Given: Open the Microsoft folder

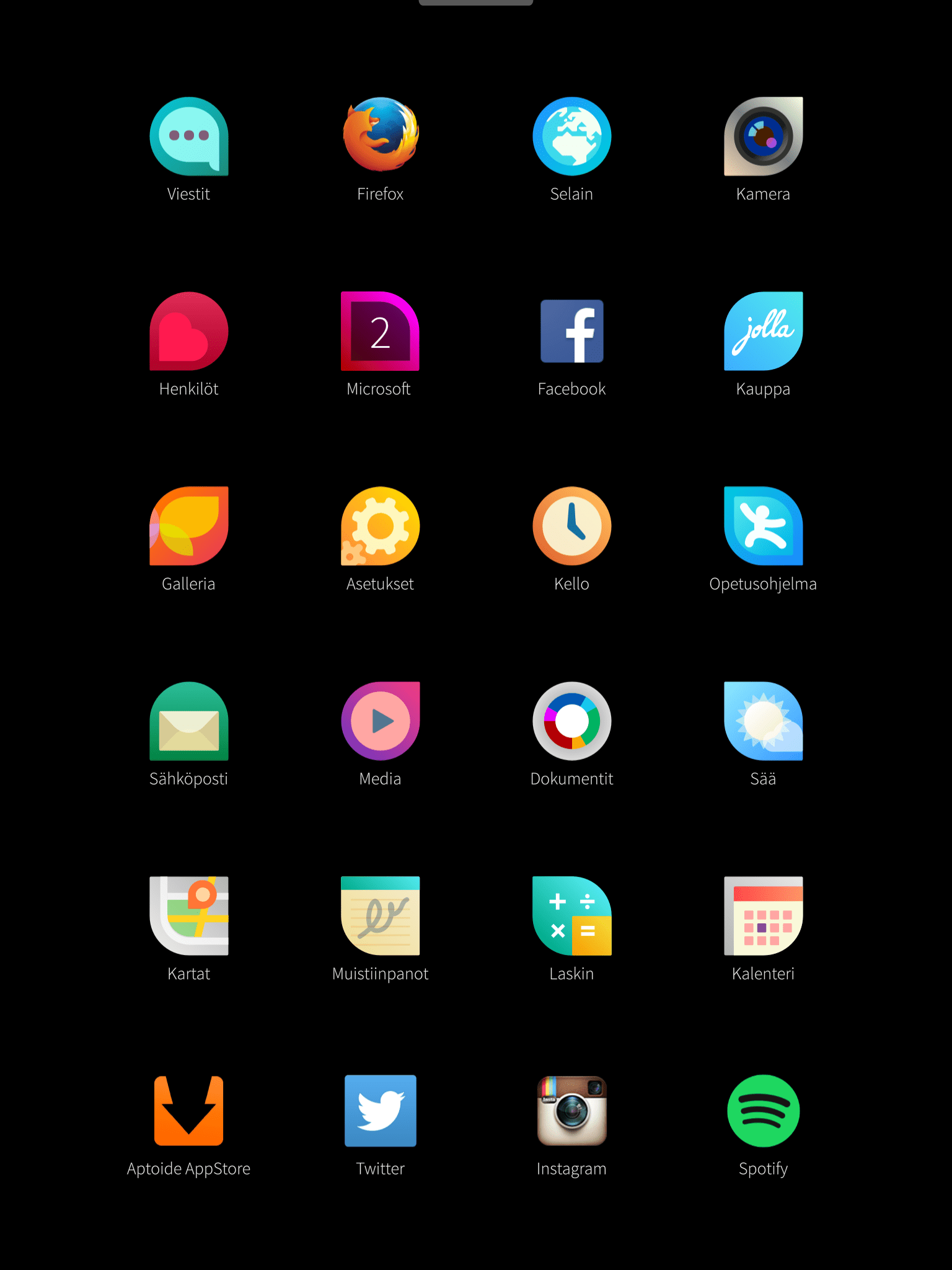Looking at the screenshot, I should [x=380, y=331].
